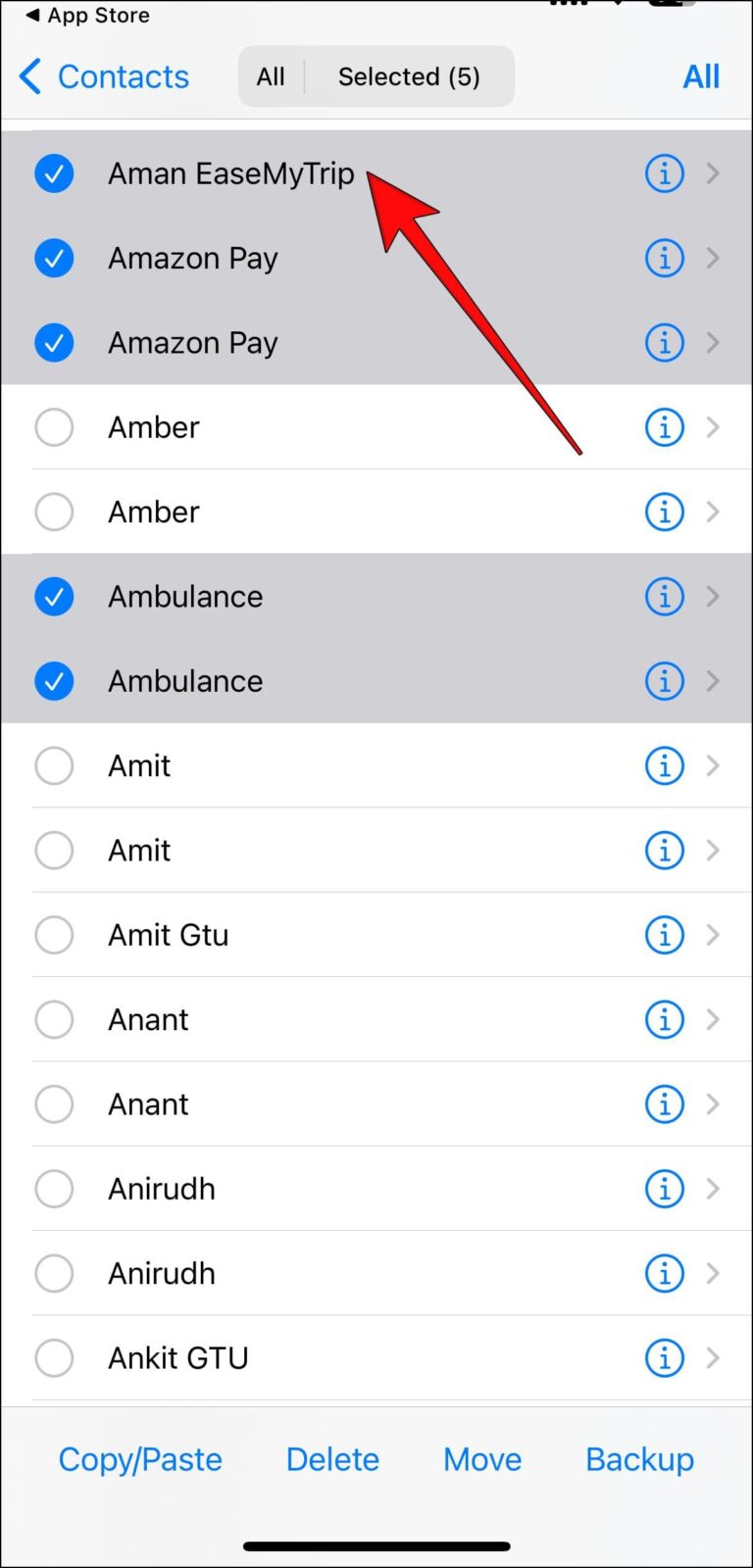Delete the selected contacts
The height and width of the screenshot is (1568, 753).
pyautogui.click(x=332, y=1458)
